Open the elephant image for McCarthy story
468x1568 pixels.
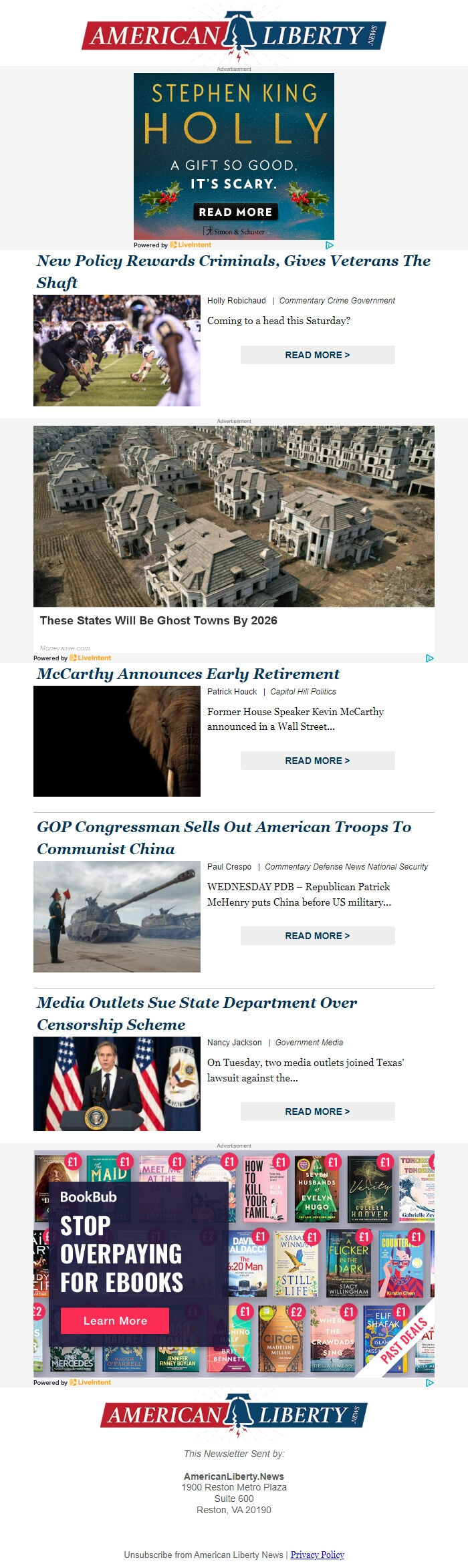point(117,741)
